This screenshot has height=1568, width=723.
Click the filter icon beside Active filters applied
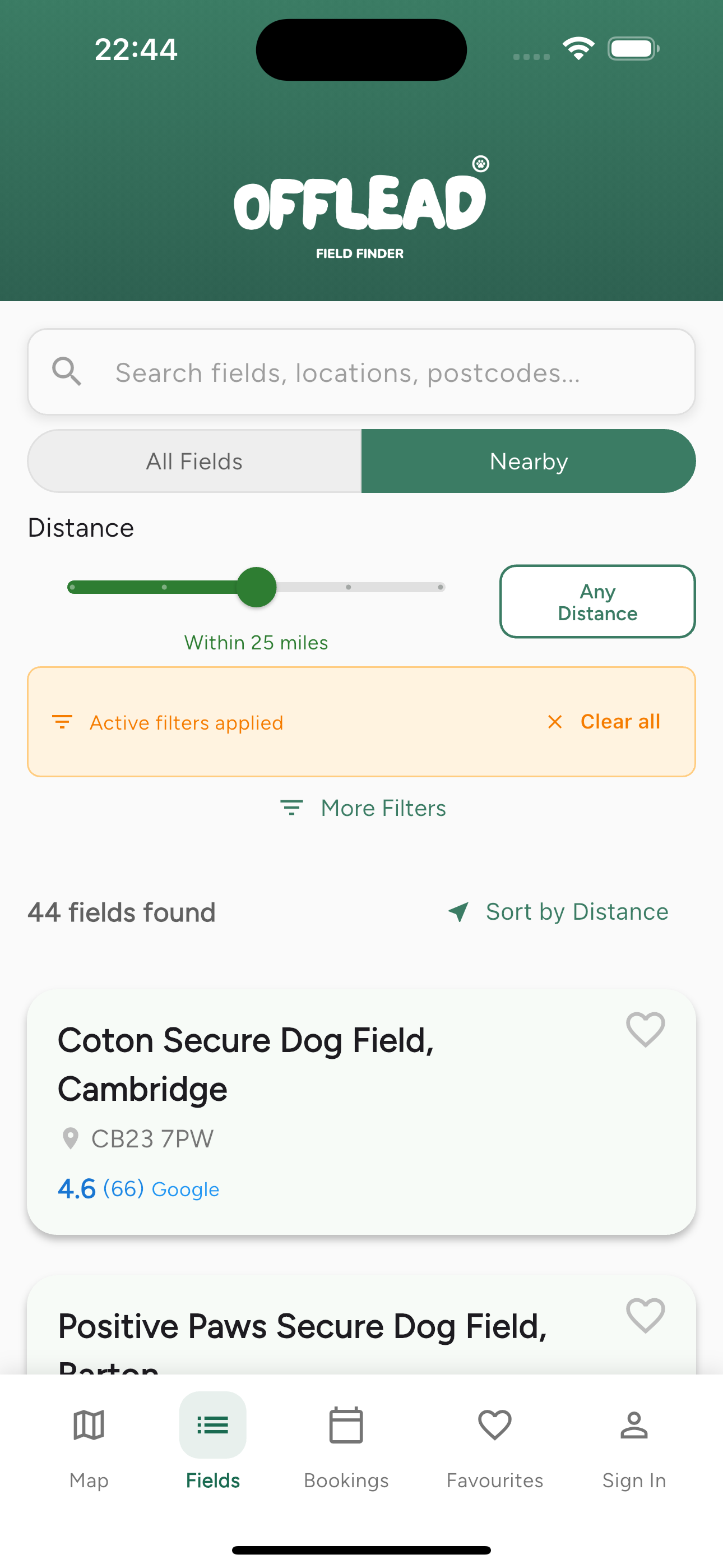63,722
